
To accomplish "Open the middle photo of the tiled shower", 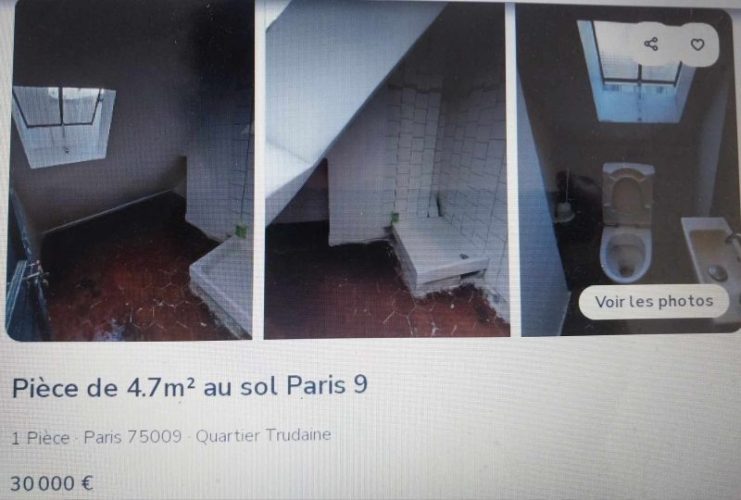I will coord(385,170).
